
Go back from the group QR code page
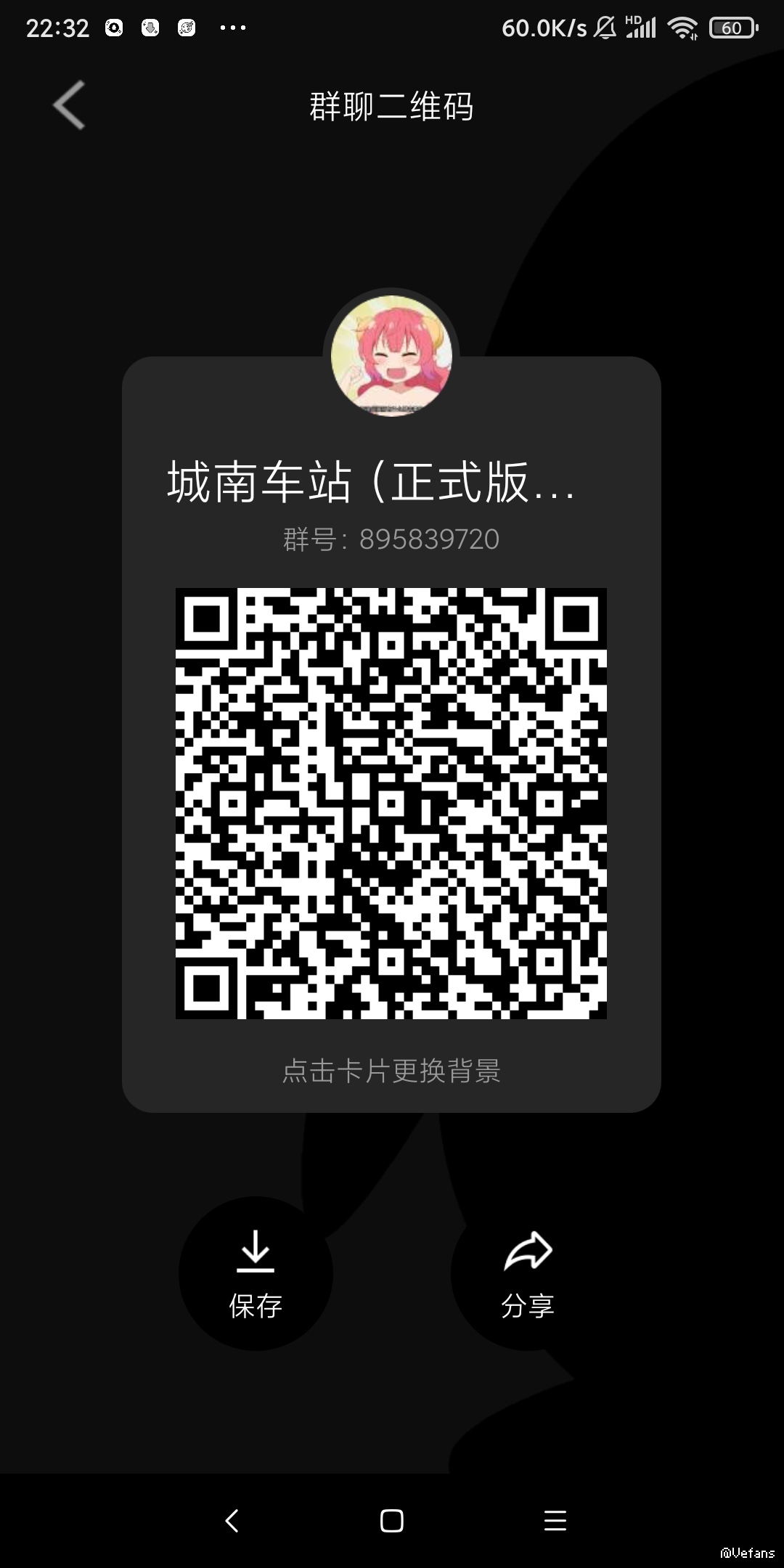69,106
